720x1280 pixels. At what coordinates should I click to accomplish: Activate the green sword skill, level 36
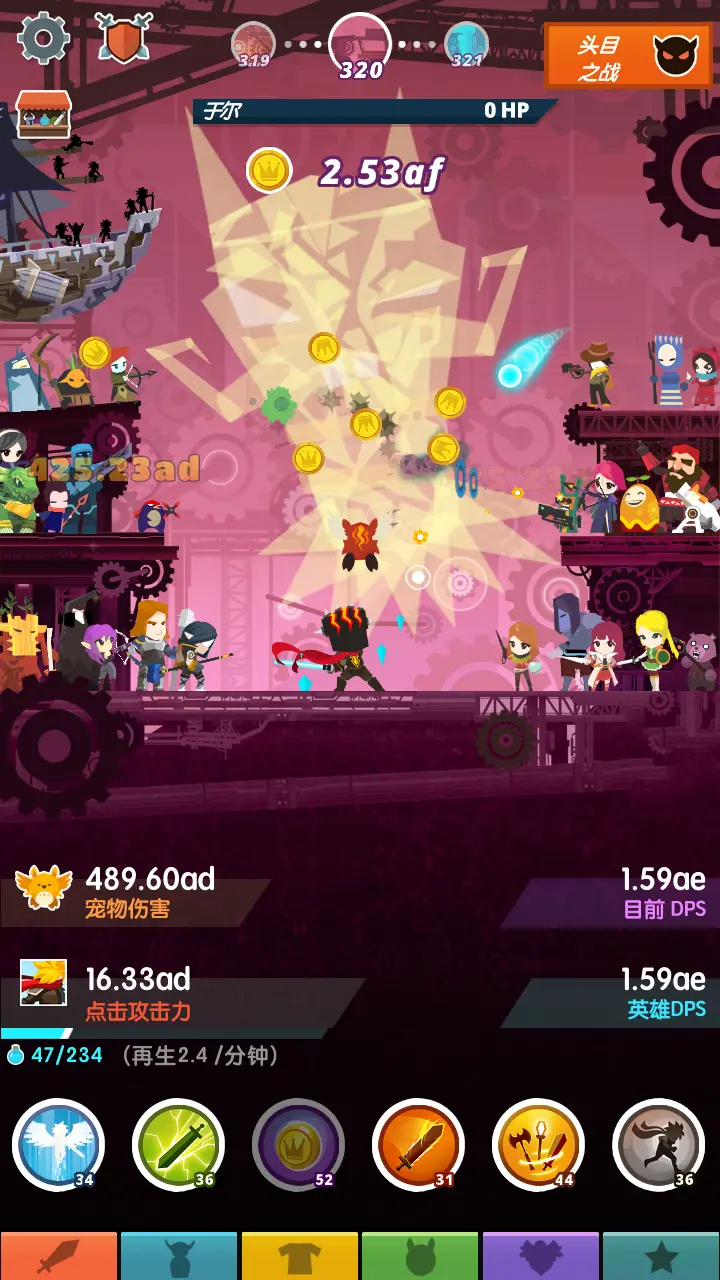pos(178,1145)
